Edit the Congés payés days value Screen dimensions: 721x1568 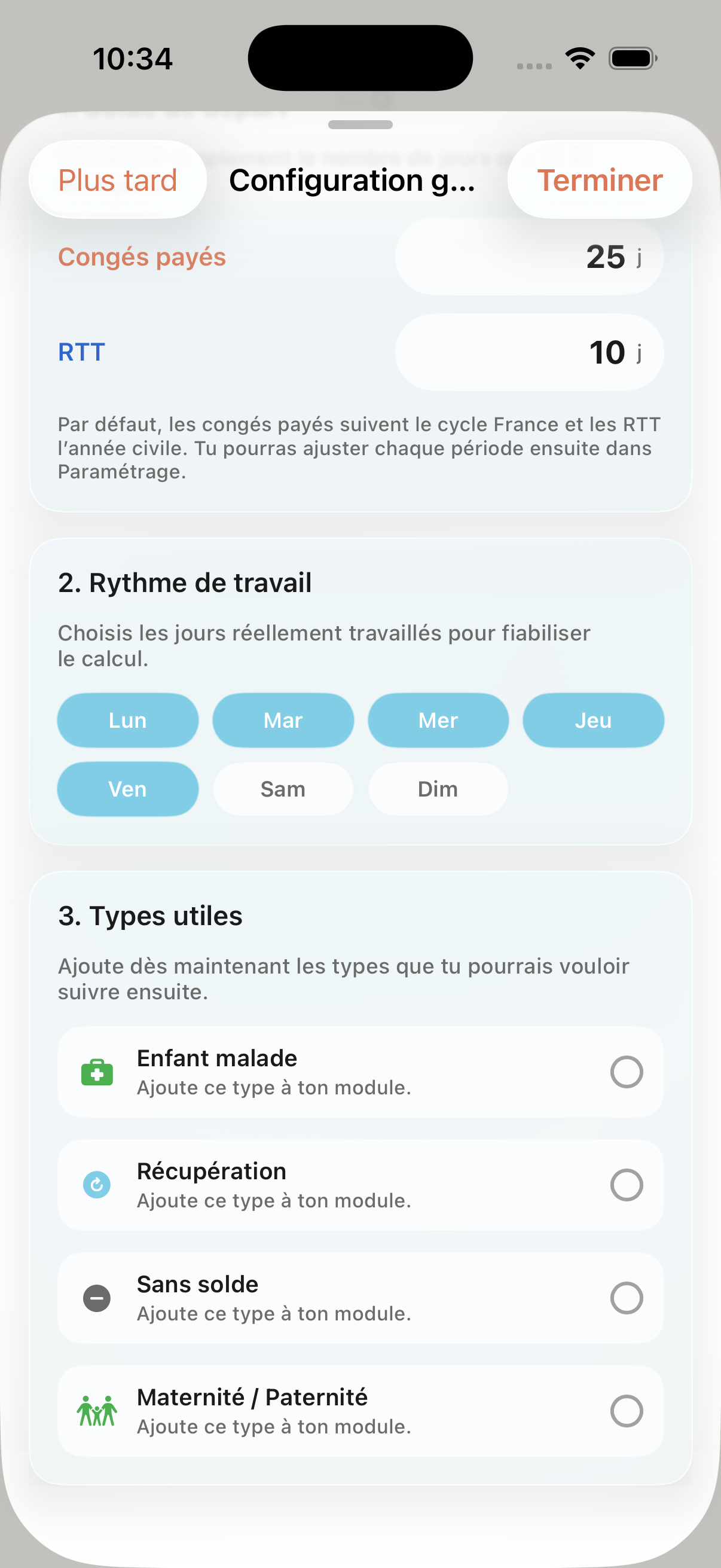528,257
